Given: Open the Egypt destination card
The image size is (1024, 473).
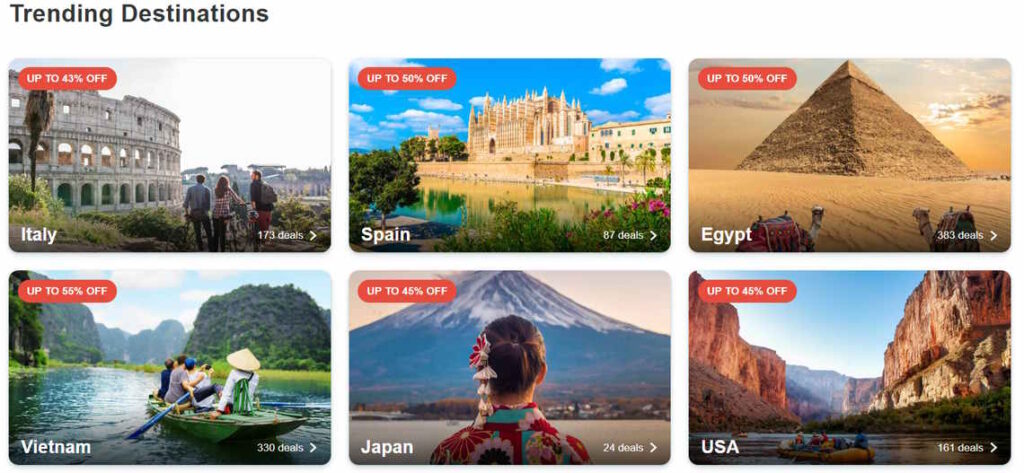Looking at the screenshot, I should coord(849,155).
